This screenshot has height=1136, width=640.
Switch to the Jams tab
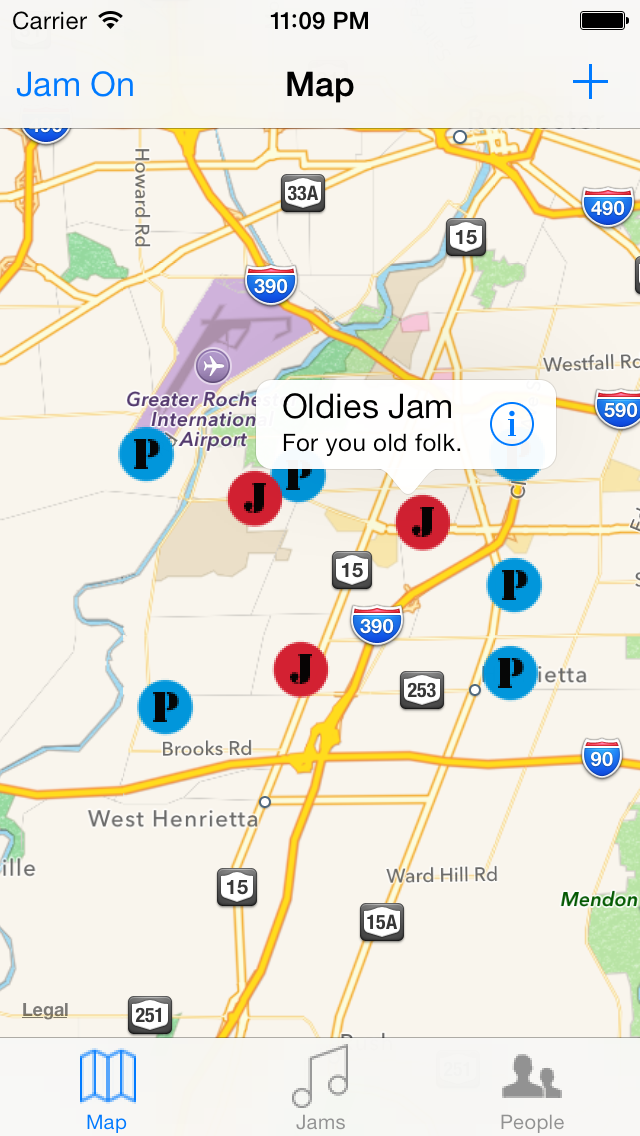(x=320, y=1088)
